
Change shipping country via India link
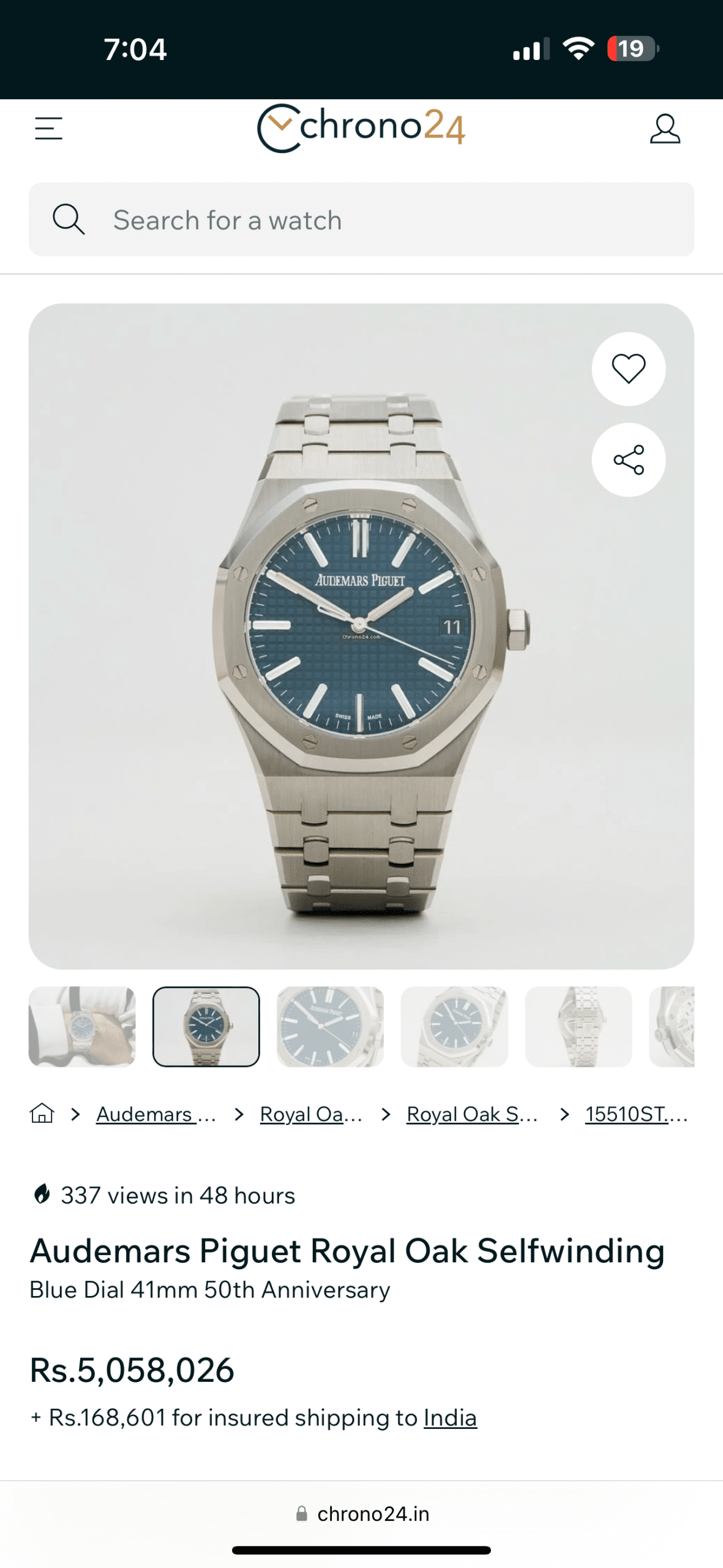point(450,1418)
